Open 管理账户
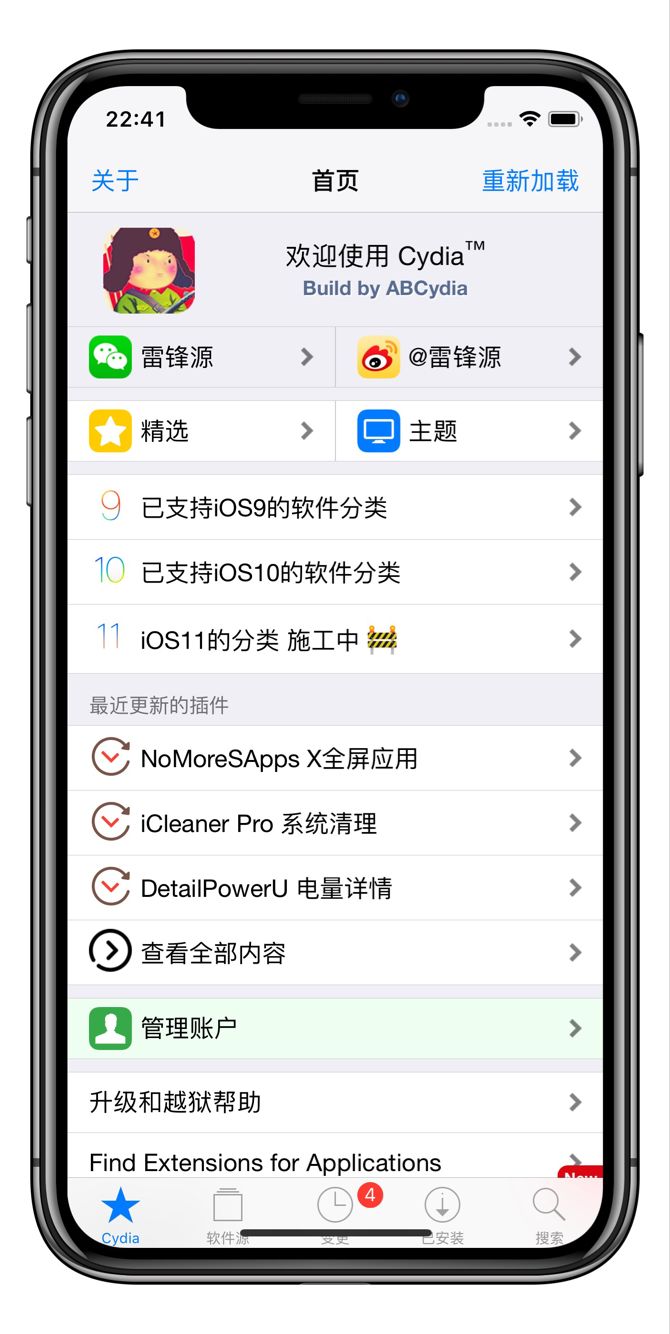The image size is (670, 1334). 335,1028
